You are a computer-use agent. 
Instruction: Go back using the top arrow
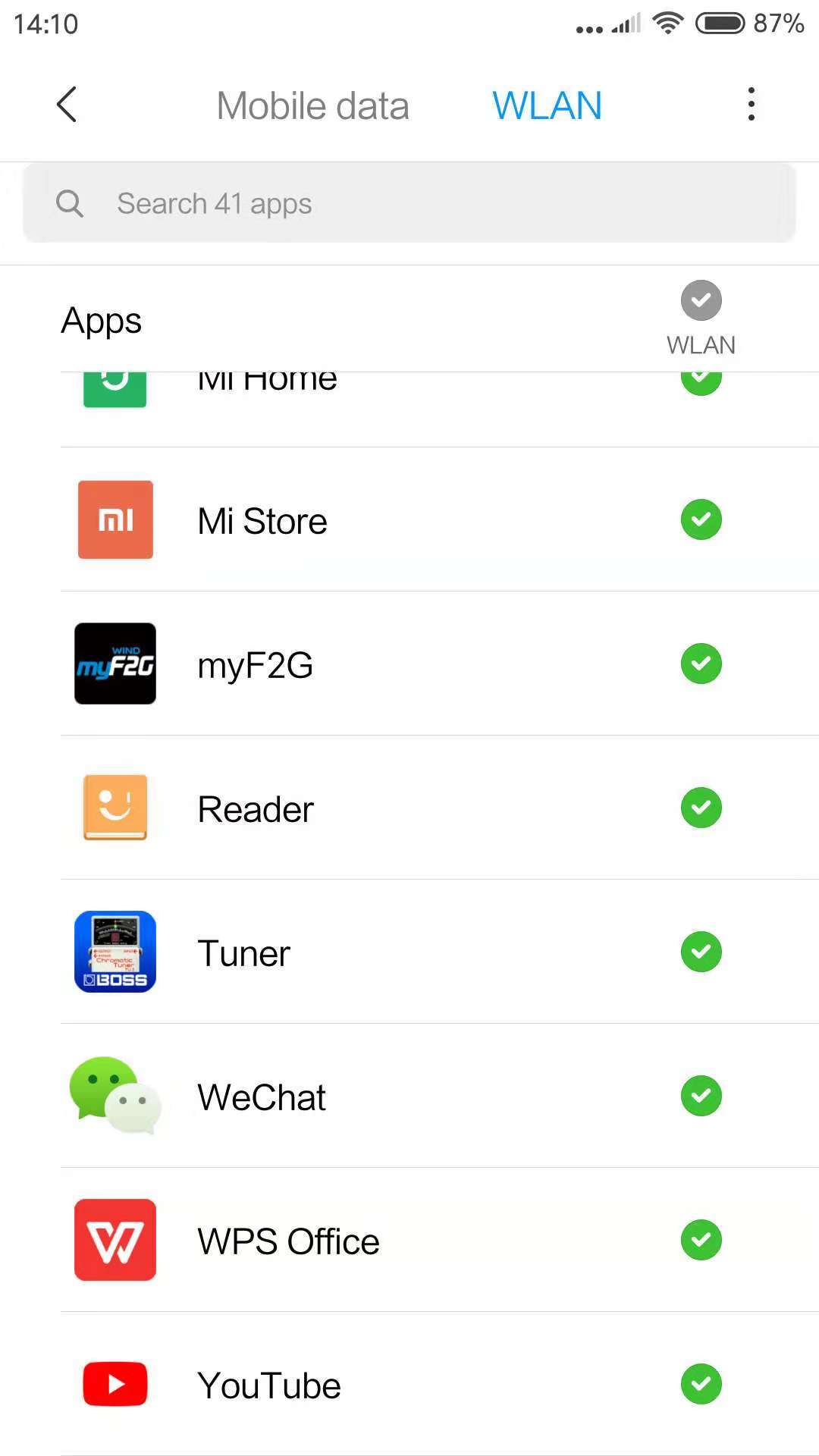tap(67, 105)
